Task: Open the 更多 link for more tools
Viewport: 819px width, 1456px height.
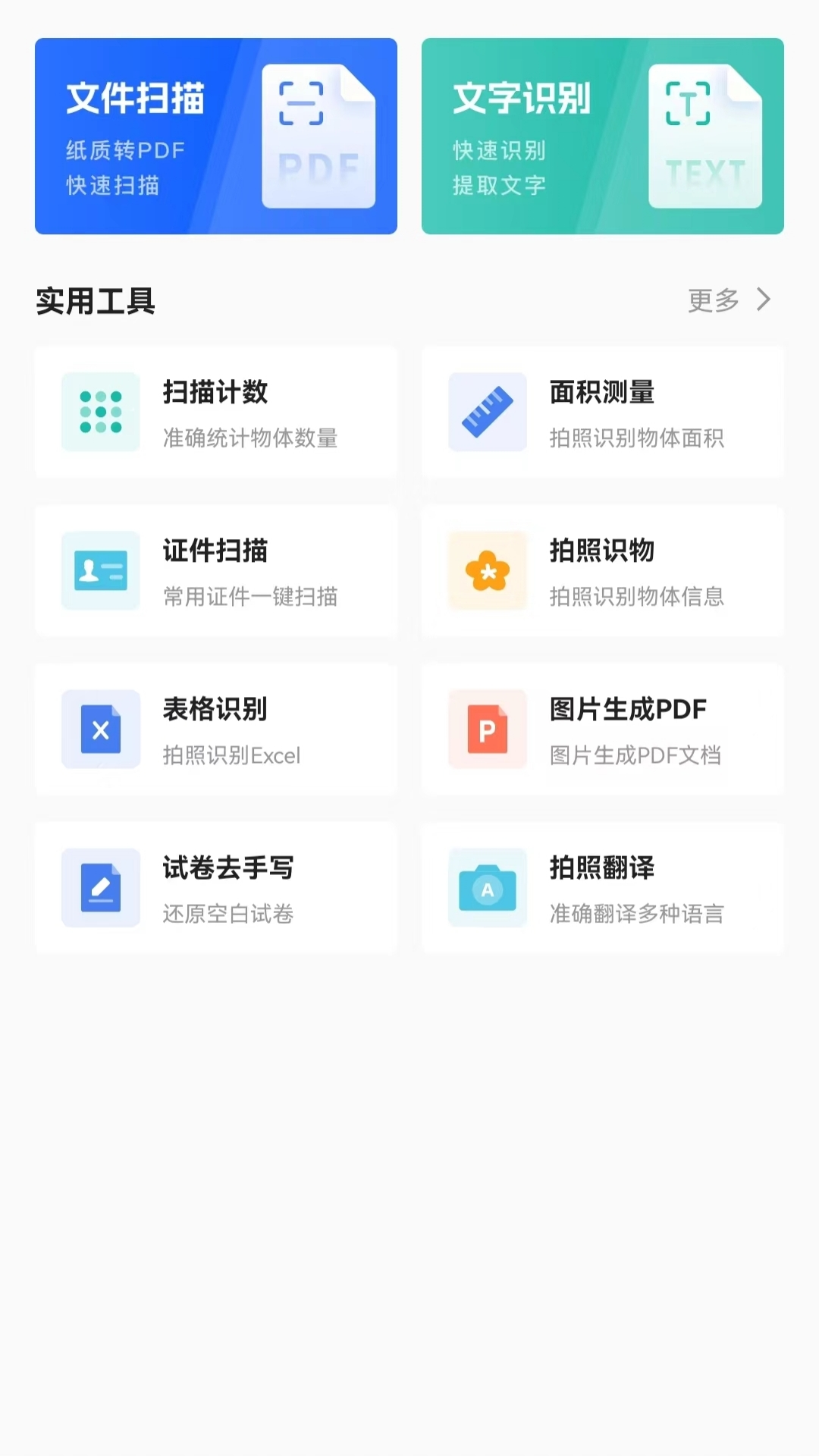Action: point(713,300)
